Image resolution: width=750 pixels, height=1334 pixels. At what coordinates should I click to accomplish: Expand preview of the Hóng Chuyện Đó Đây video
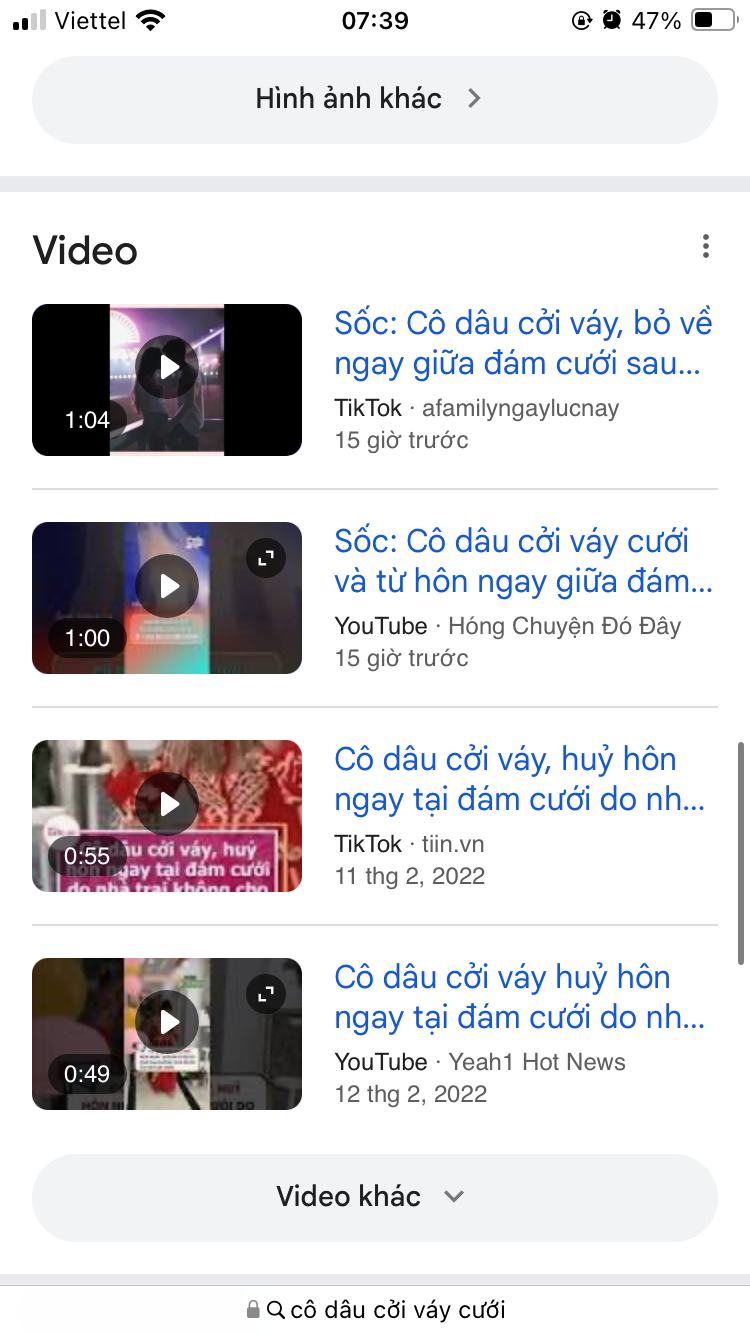click(x=266, y=559)
